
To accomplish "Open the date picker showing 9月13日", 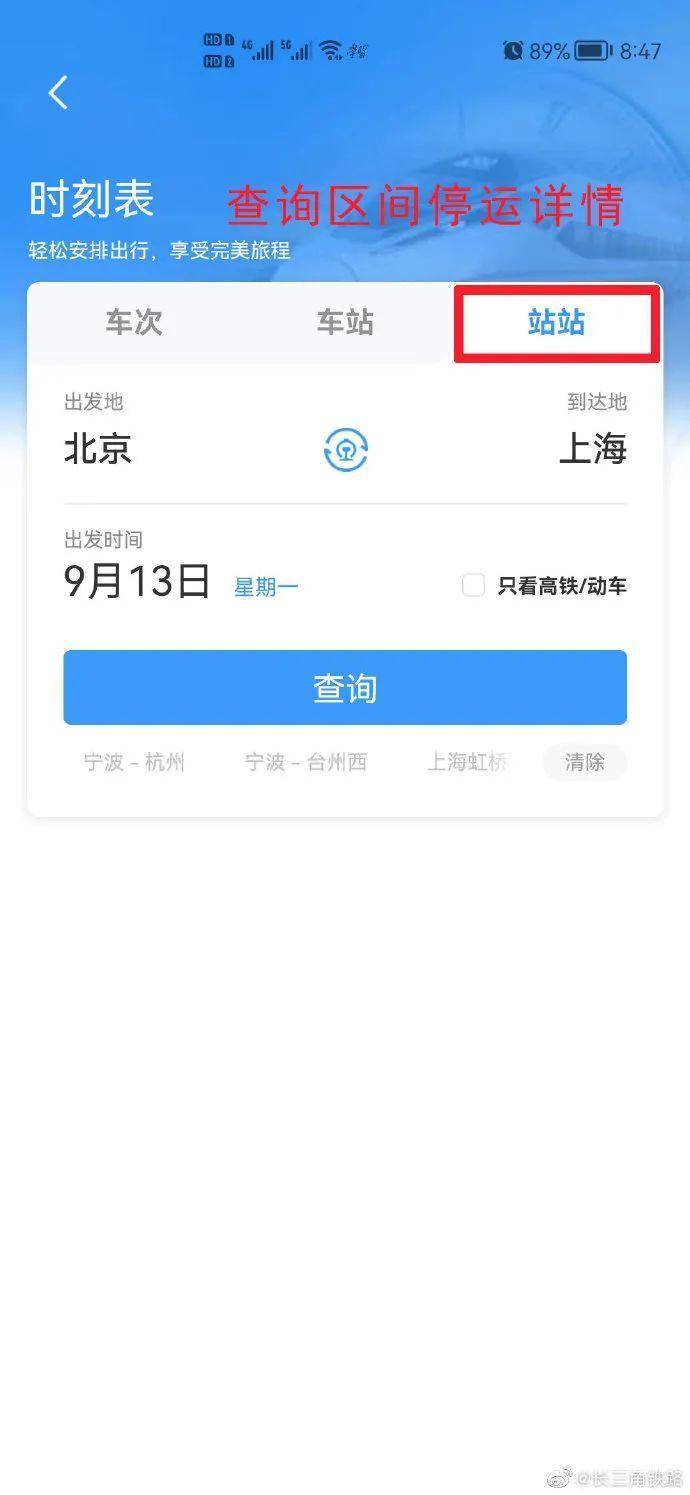I will [x=137, y=582].
